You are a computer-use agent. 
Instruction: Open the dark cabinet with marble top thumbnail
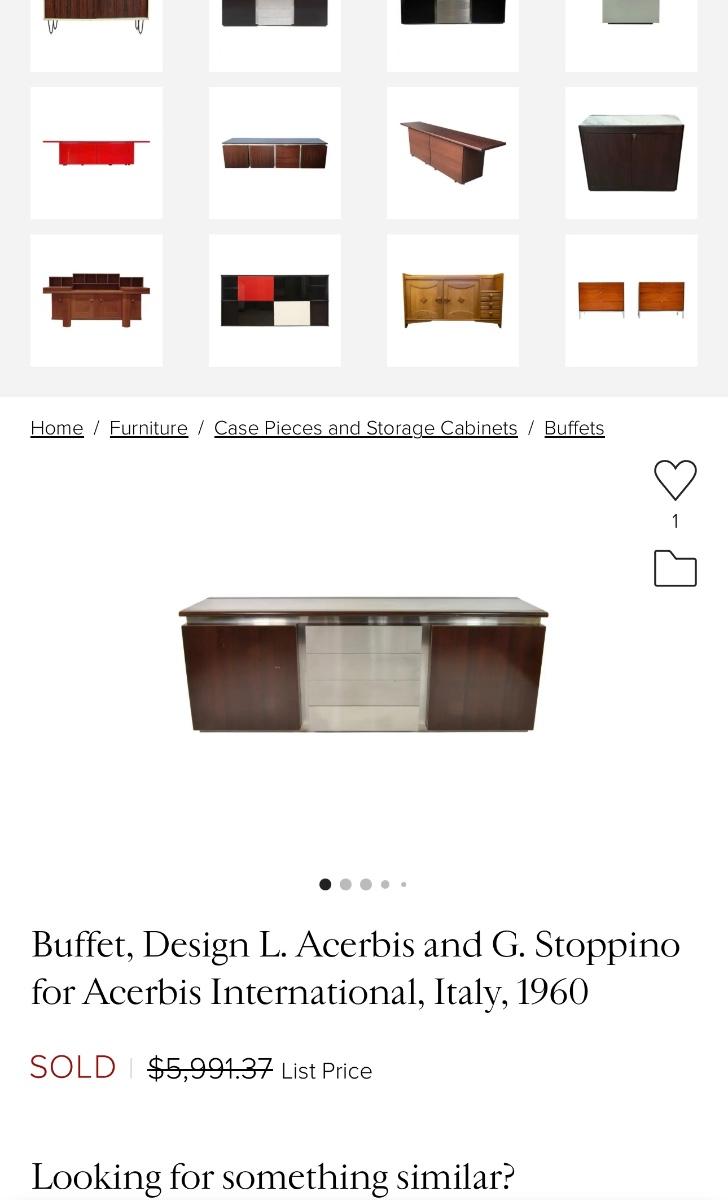coord(631,153)
